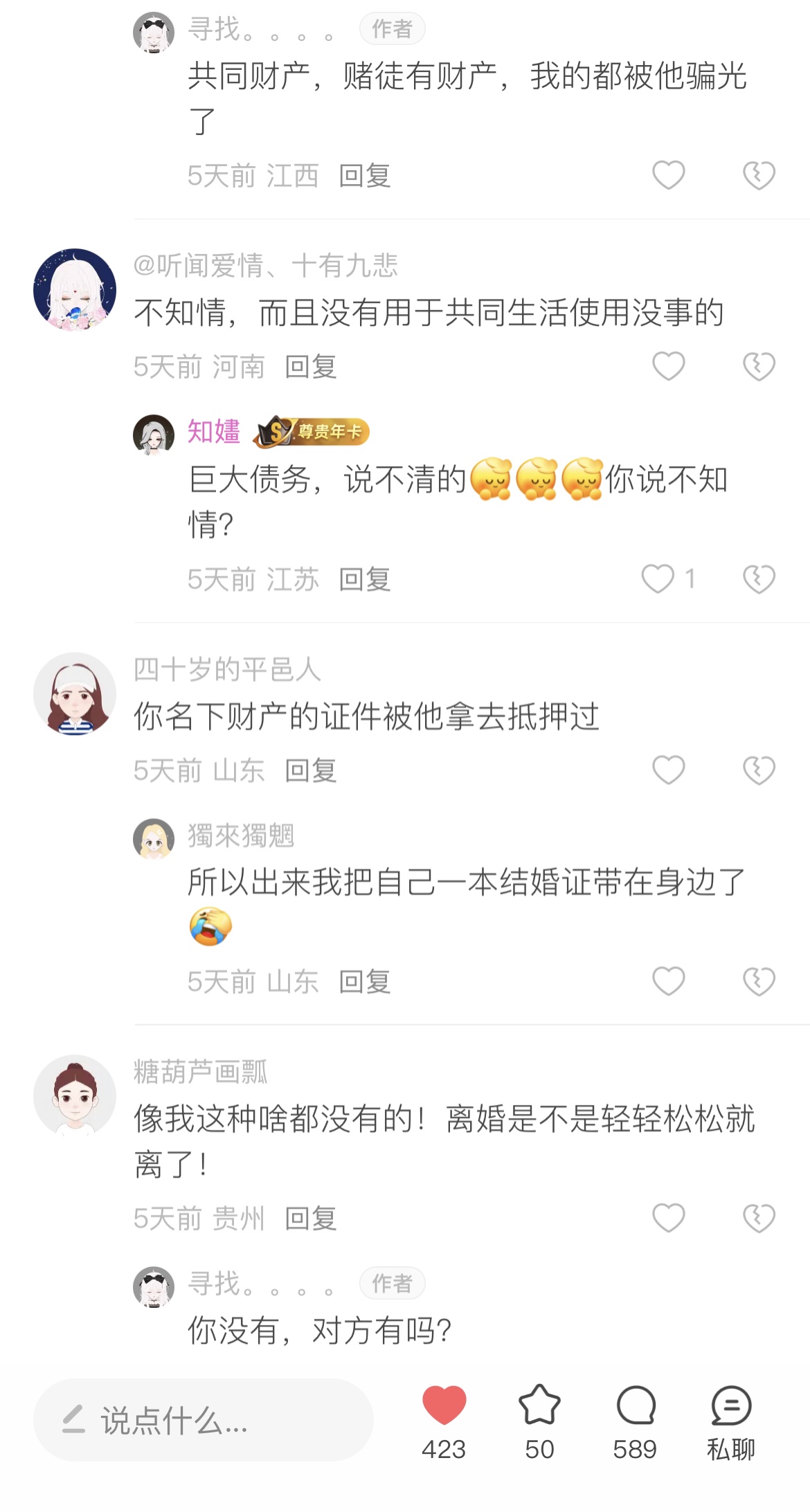Viewport: 810px width, 1512px height.
Task: Open @听闻爱情、十有九悲's profile avatar
Action: [x=75, y=289]
